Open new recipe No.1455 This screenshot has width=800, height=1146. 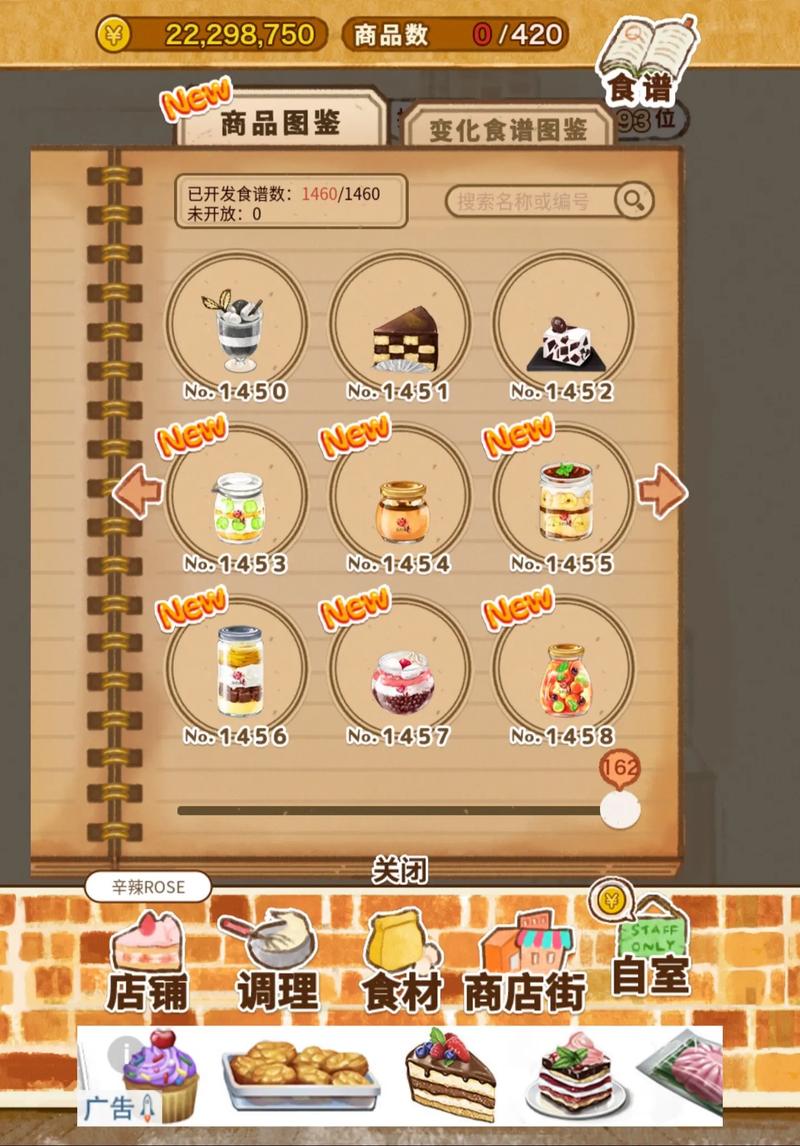point(563,496)
